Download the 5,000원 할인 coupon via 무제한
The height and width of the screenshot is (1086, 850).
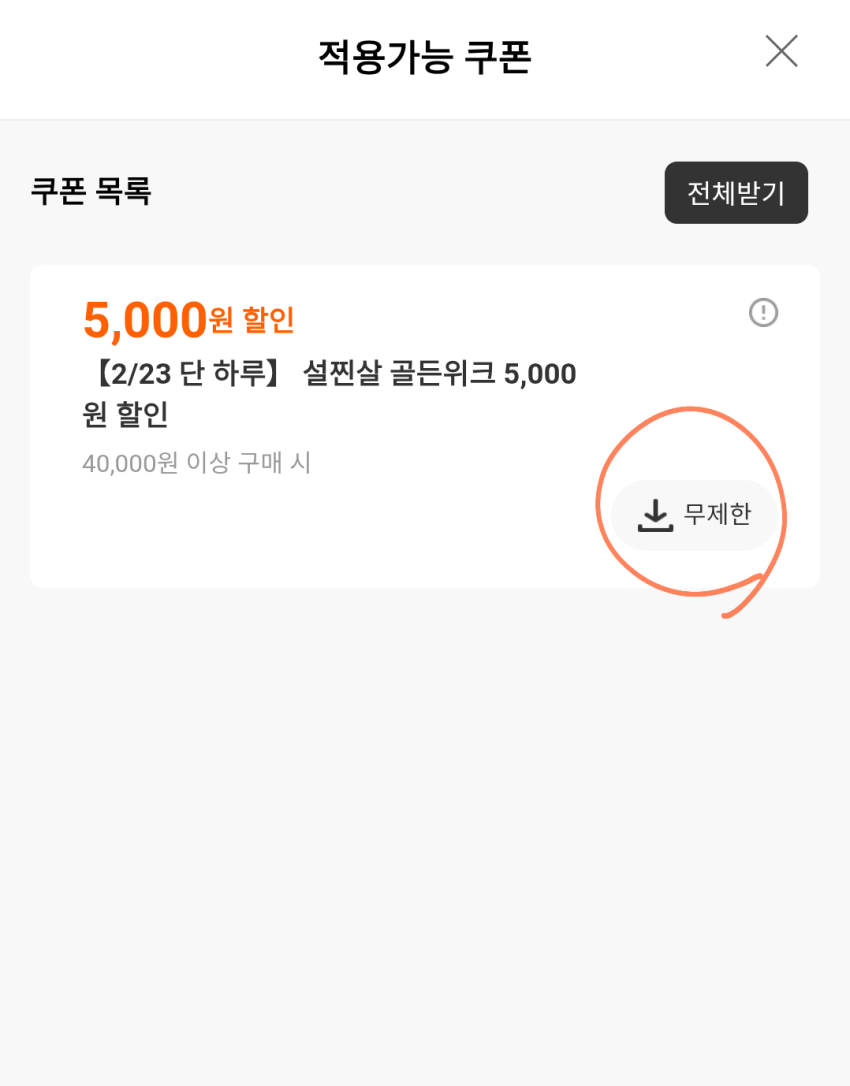click(695, 515)
